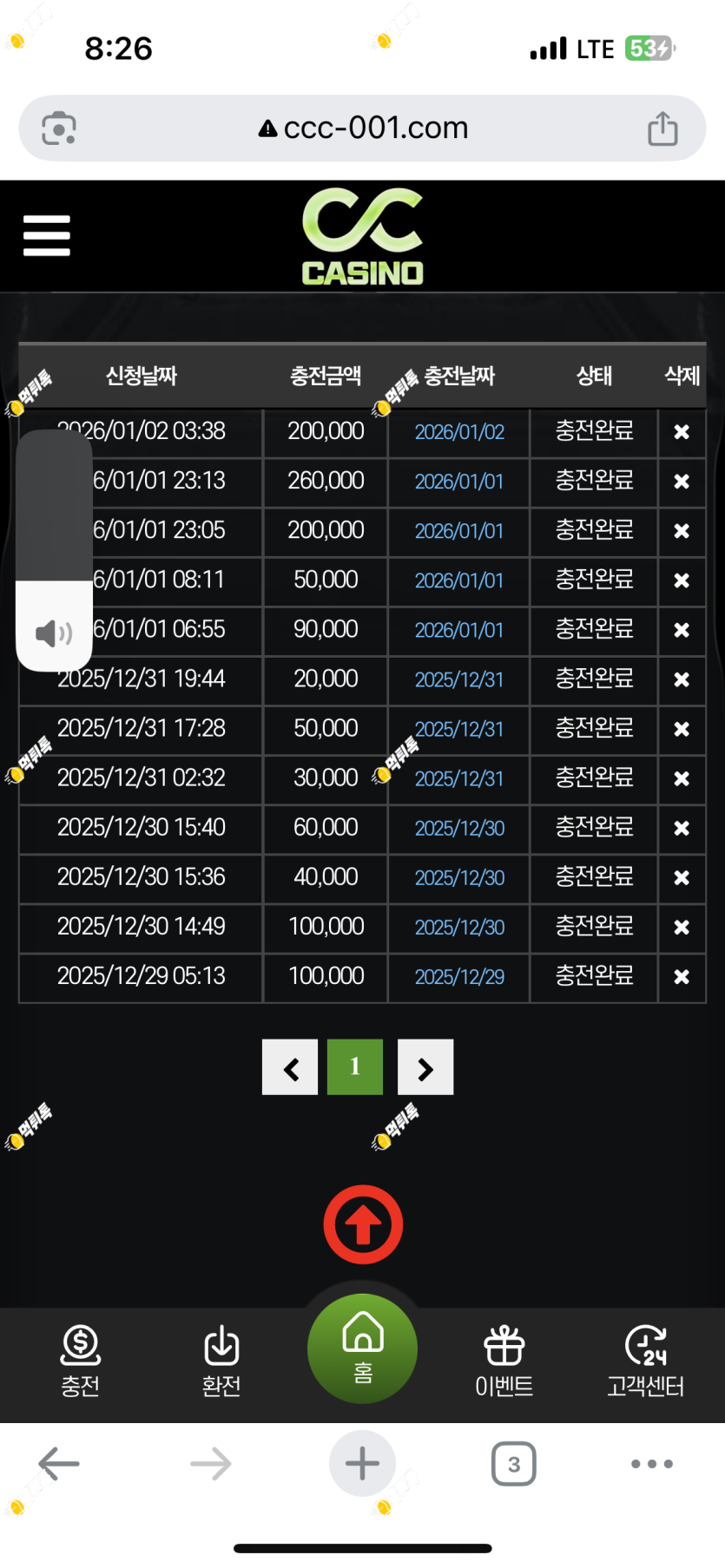Open the browser's more options menu
Viewport: 725px width, 1568px height.
point(652,1464)
